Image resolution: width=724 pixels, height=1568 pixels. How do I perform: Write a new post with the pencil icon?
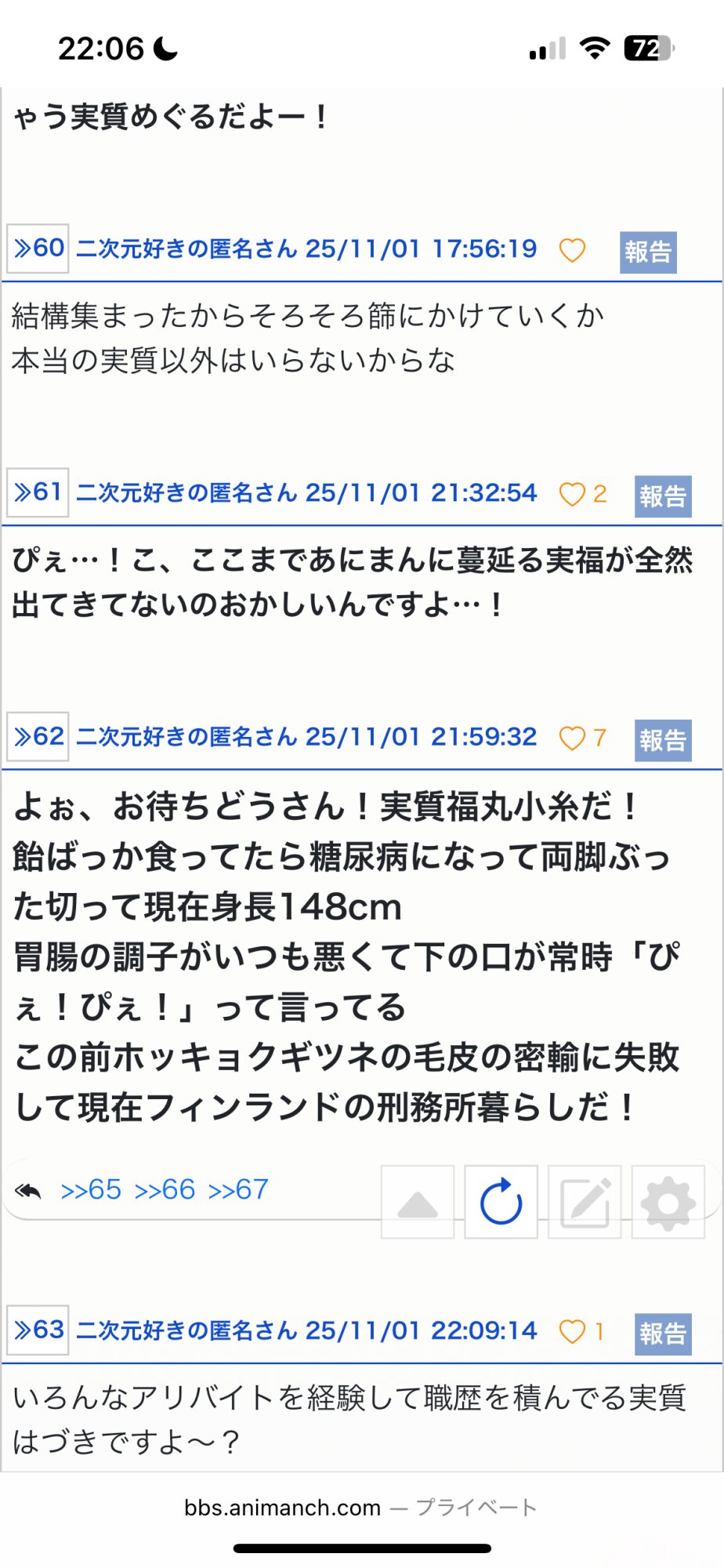click(x=585, y=1202)
